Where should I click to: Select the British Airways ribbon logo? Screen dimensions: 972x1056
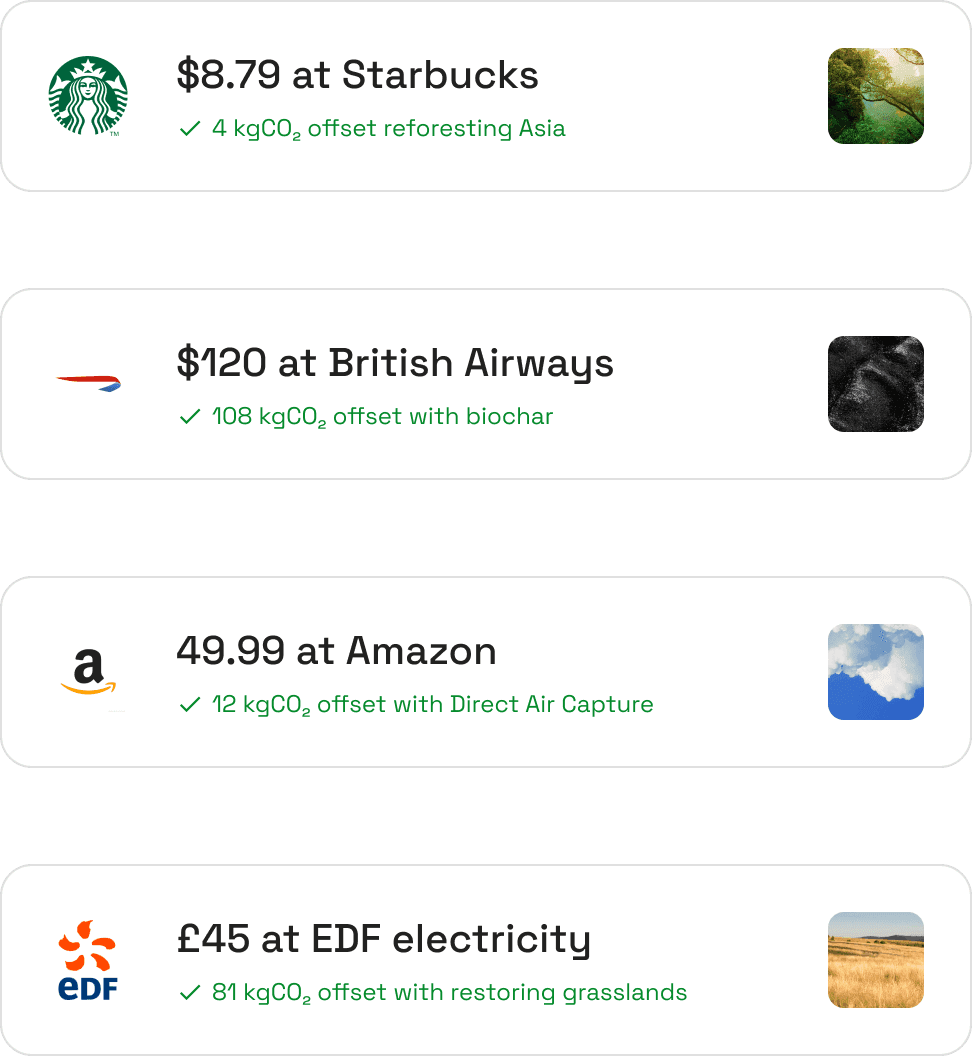click(x=90, y=382)
